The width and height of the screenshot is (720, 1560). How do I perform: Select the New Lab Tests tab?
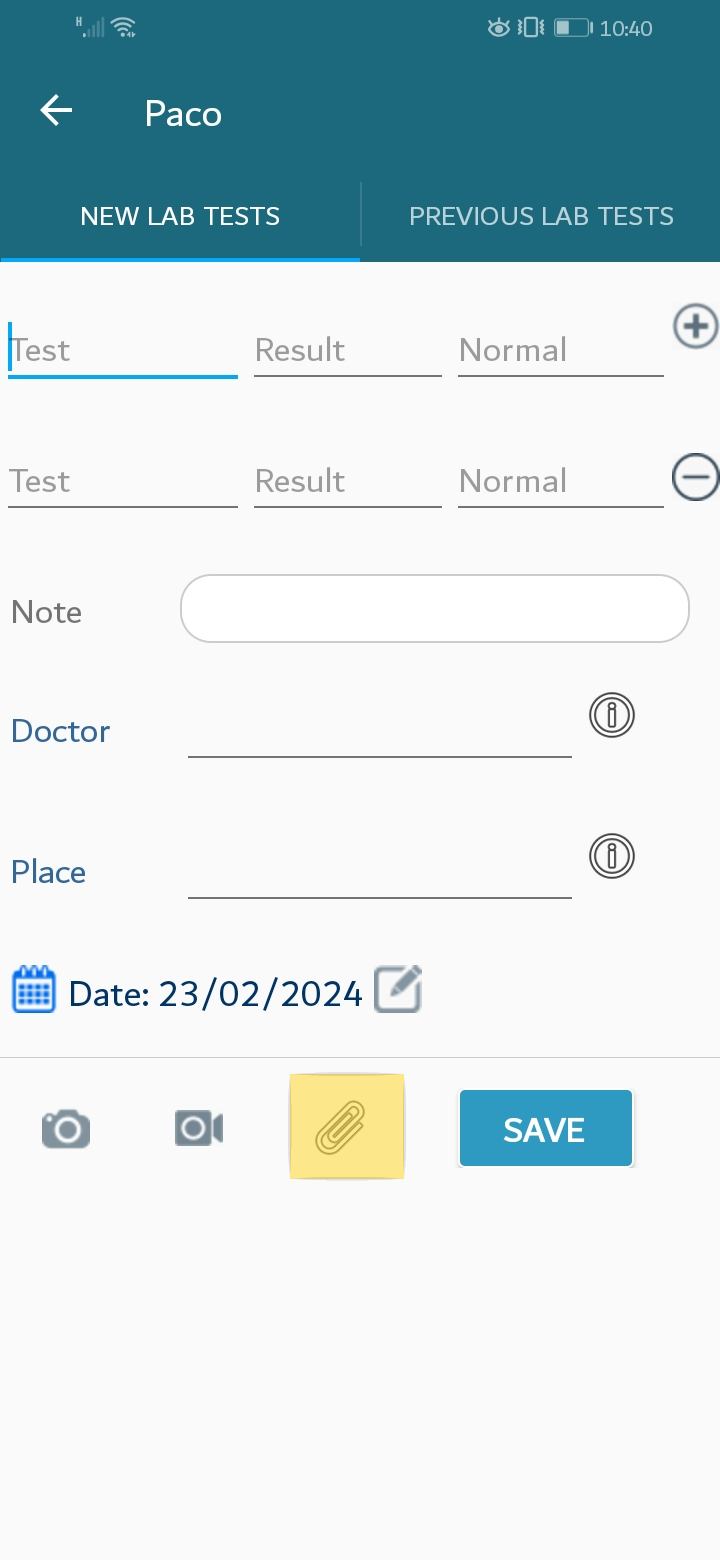[180, 216]
